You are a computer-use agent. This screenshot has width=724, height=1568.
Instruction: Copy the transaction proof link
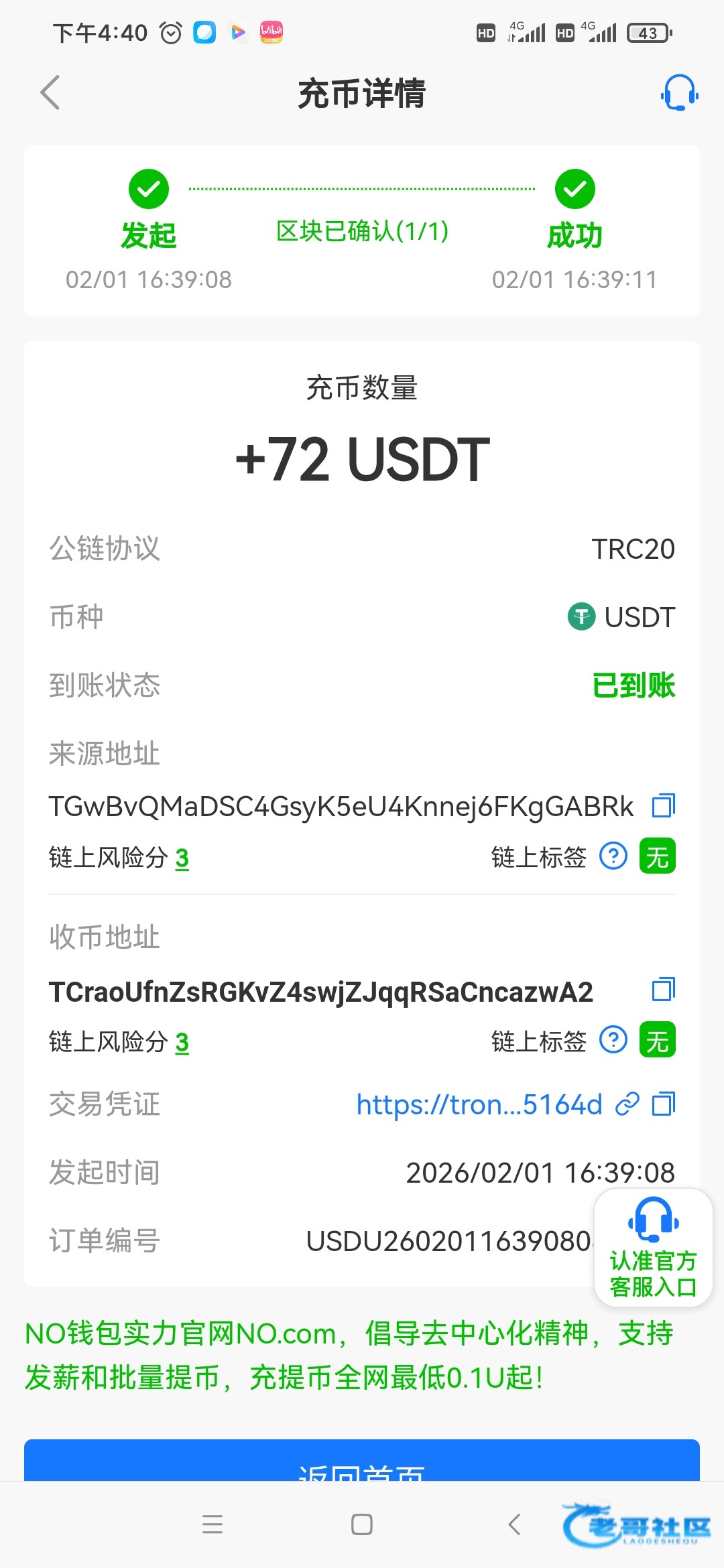[663, 1104]
